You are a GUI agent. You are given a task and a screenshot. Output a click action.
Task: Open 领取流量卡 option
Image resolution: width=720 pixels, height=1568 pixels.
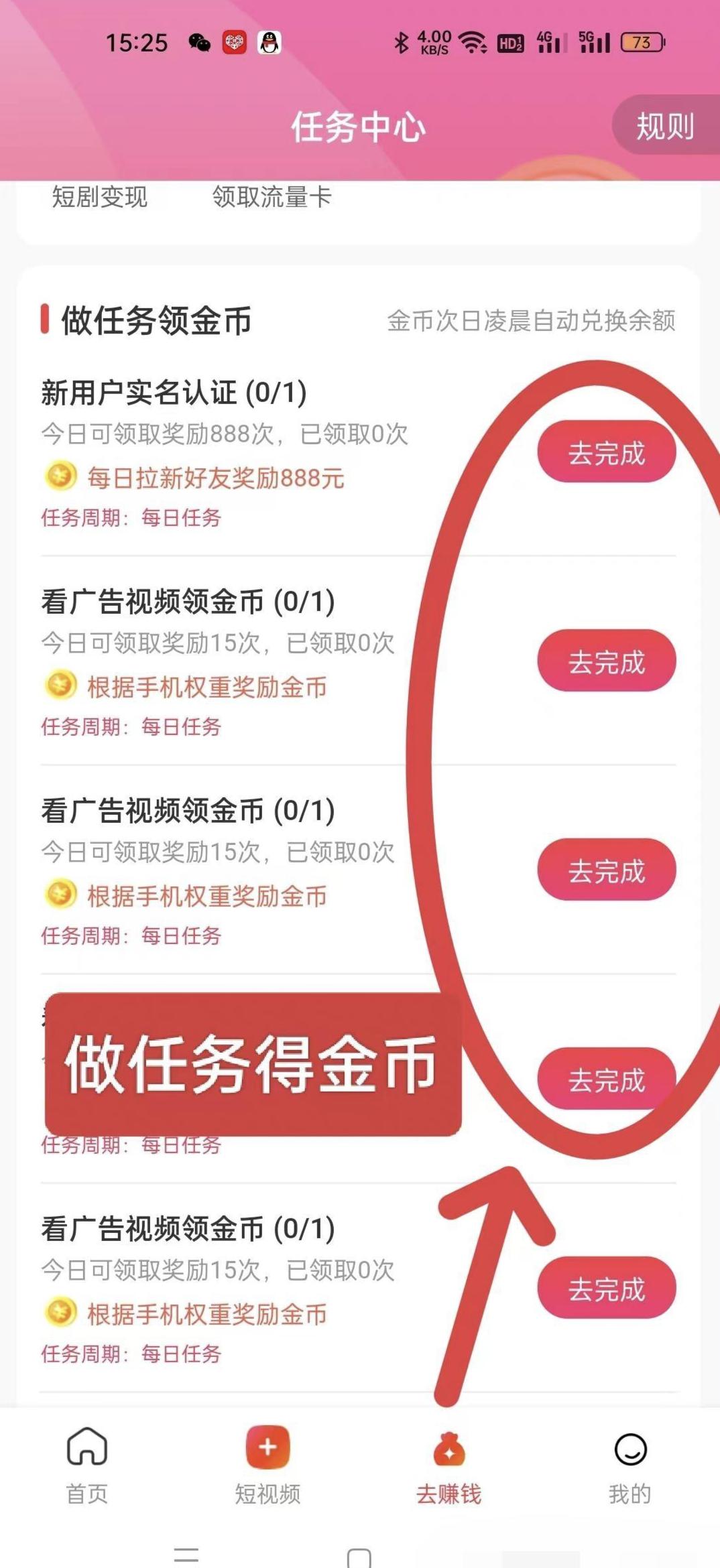pyautogui.click(x=272, y=197)
